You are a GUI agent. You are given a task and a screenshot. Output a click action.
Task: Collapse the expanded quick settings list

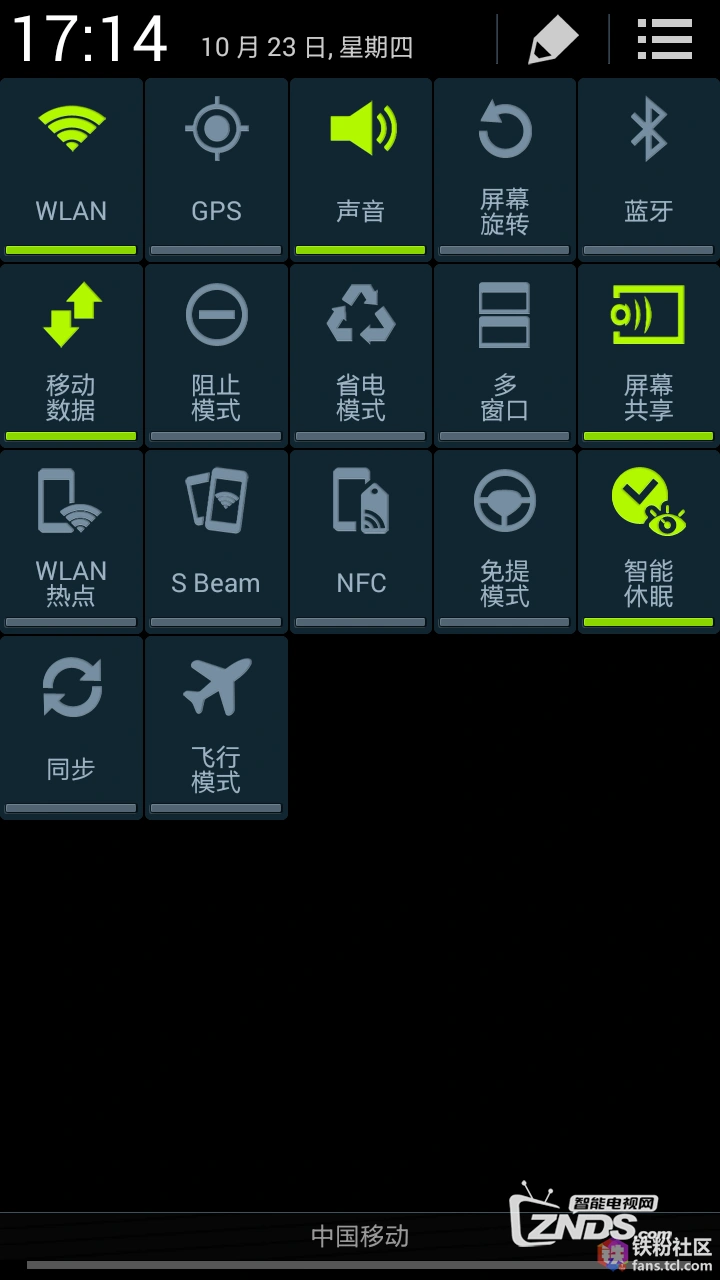coord(664,40)
